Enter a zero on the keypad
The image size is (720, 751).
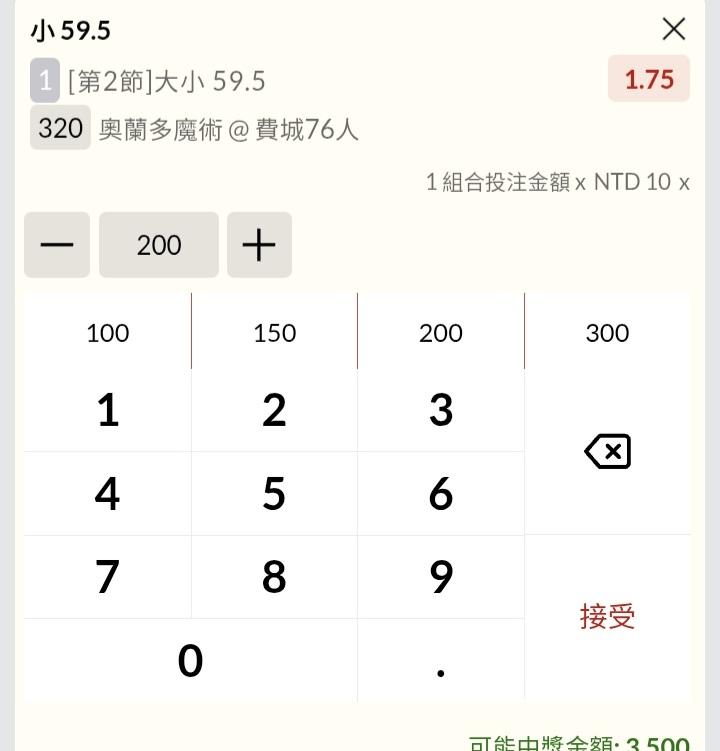pos(190,660)
